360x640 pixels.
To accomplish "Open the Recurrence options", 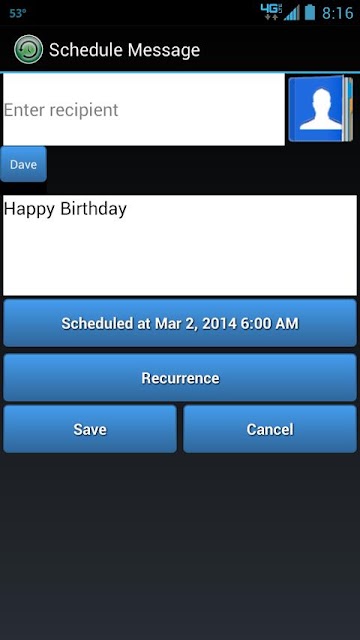I will point(180,378).
